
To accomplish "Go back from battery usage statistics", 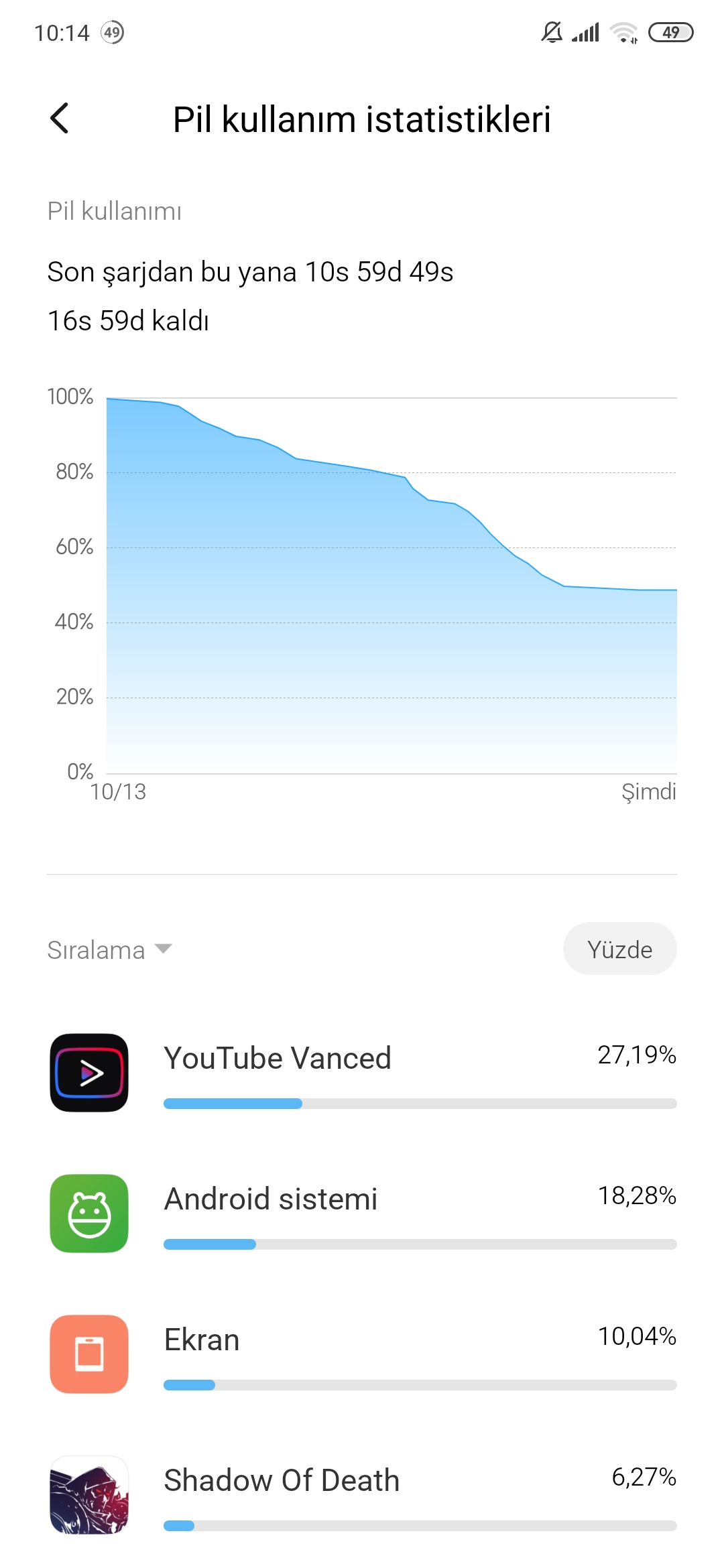I will click(60, 119).
